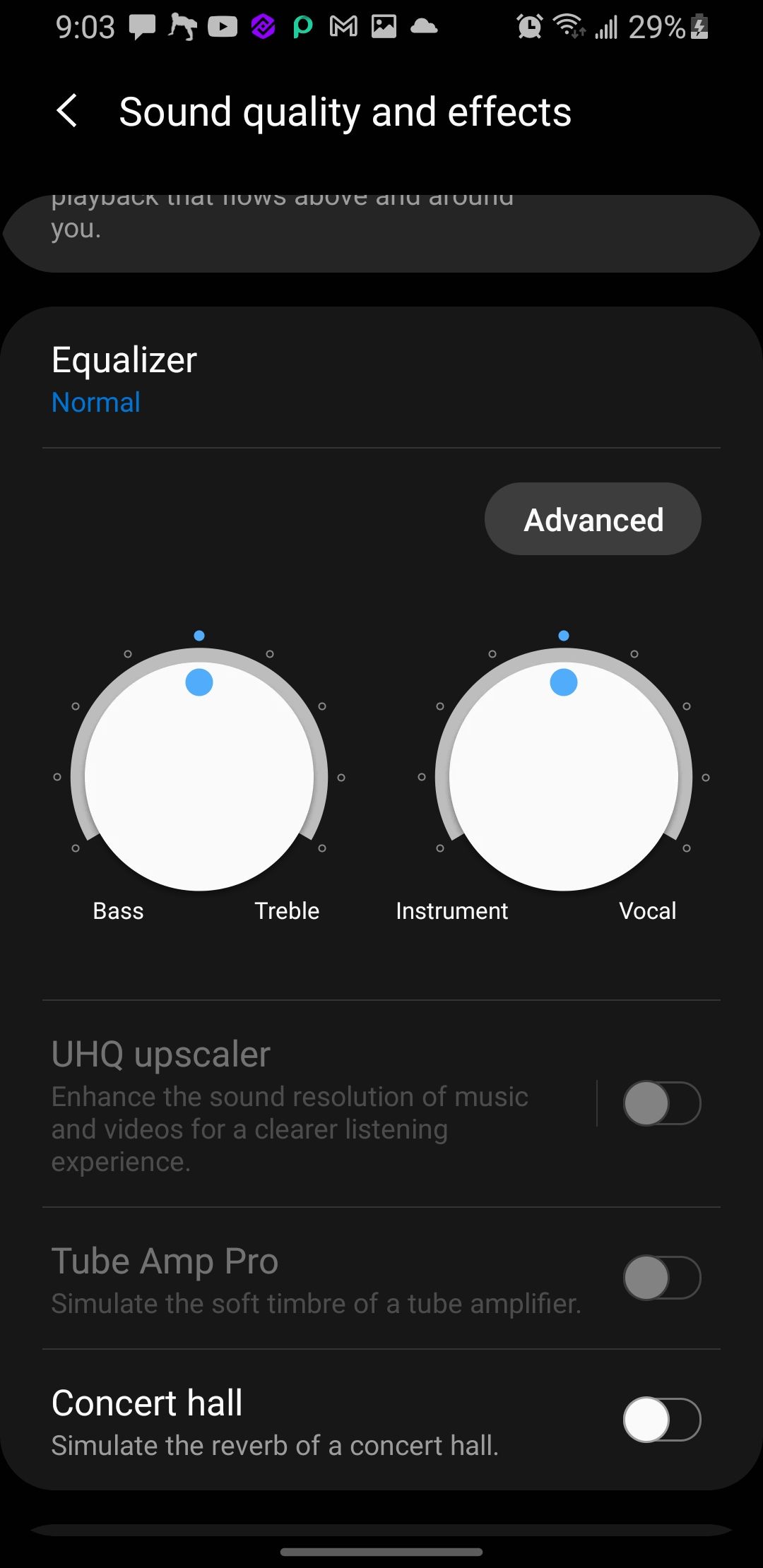Open the Equalizer preset selector
This screenshot has width=763, height=1568.
pyautogui.click(x=124, y=379)
